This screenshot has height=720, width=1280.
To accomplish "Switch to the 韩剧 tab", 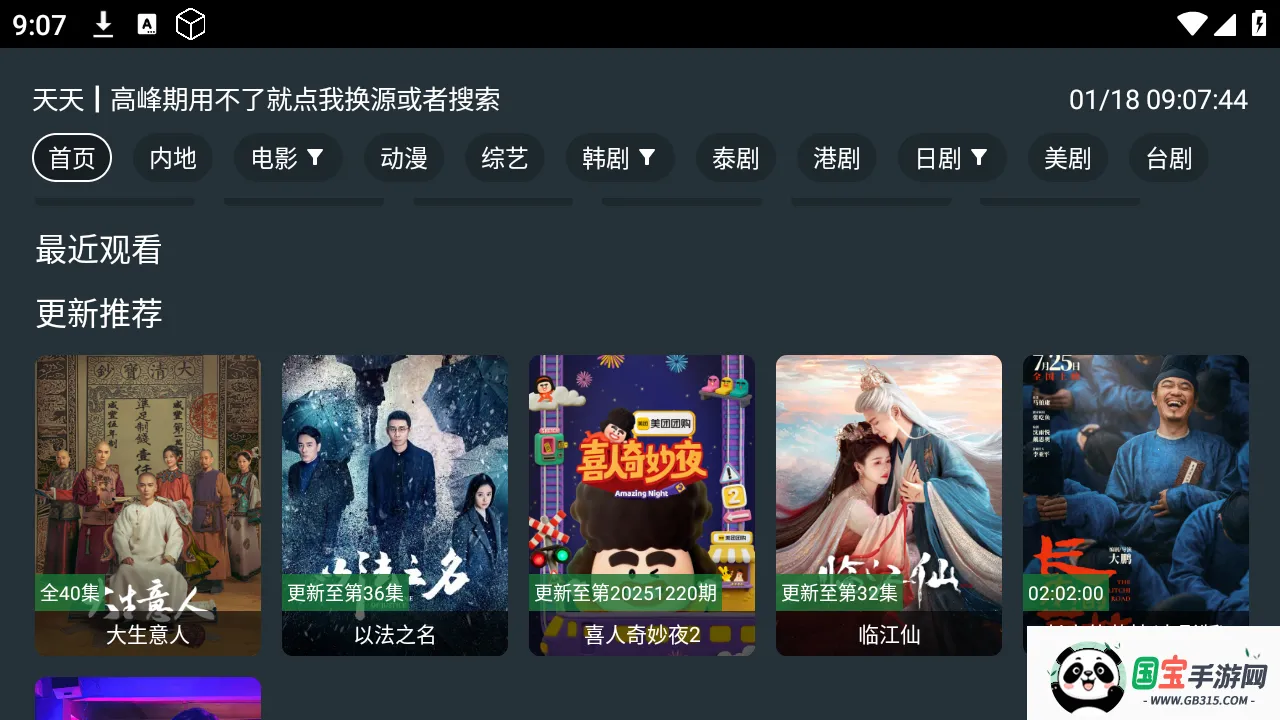I will tap(619, 158).
